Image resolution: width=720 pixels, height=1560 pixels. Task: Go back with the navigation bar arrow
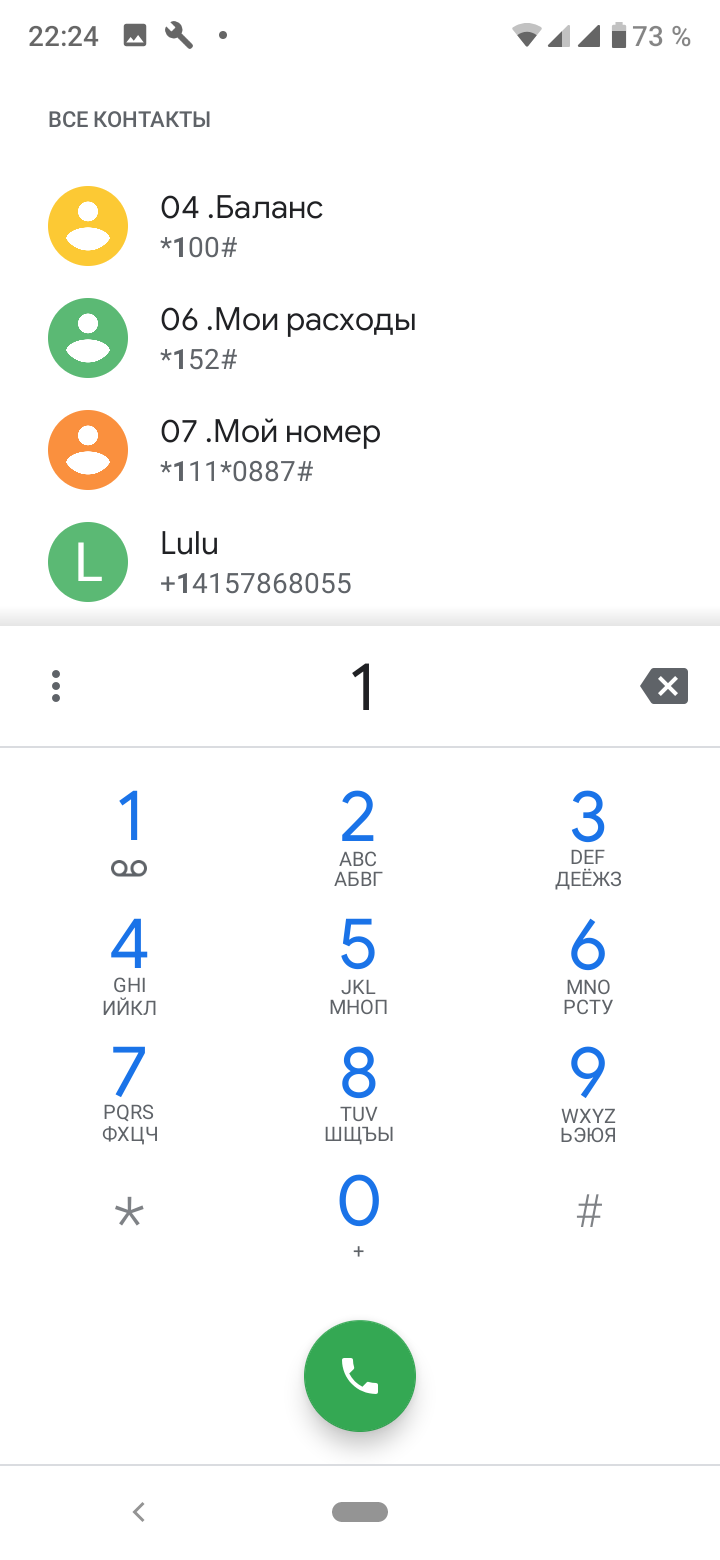[x=139, y=1512]
